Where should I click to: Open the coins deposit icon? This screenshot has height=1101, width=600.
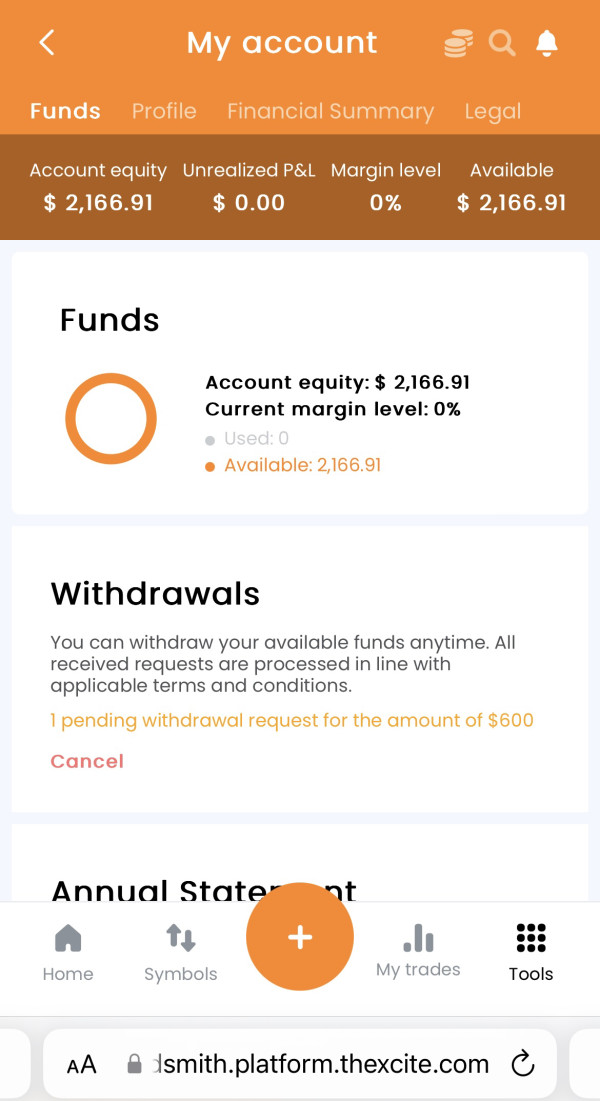click(x=458, y=44)
